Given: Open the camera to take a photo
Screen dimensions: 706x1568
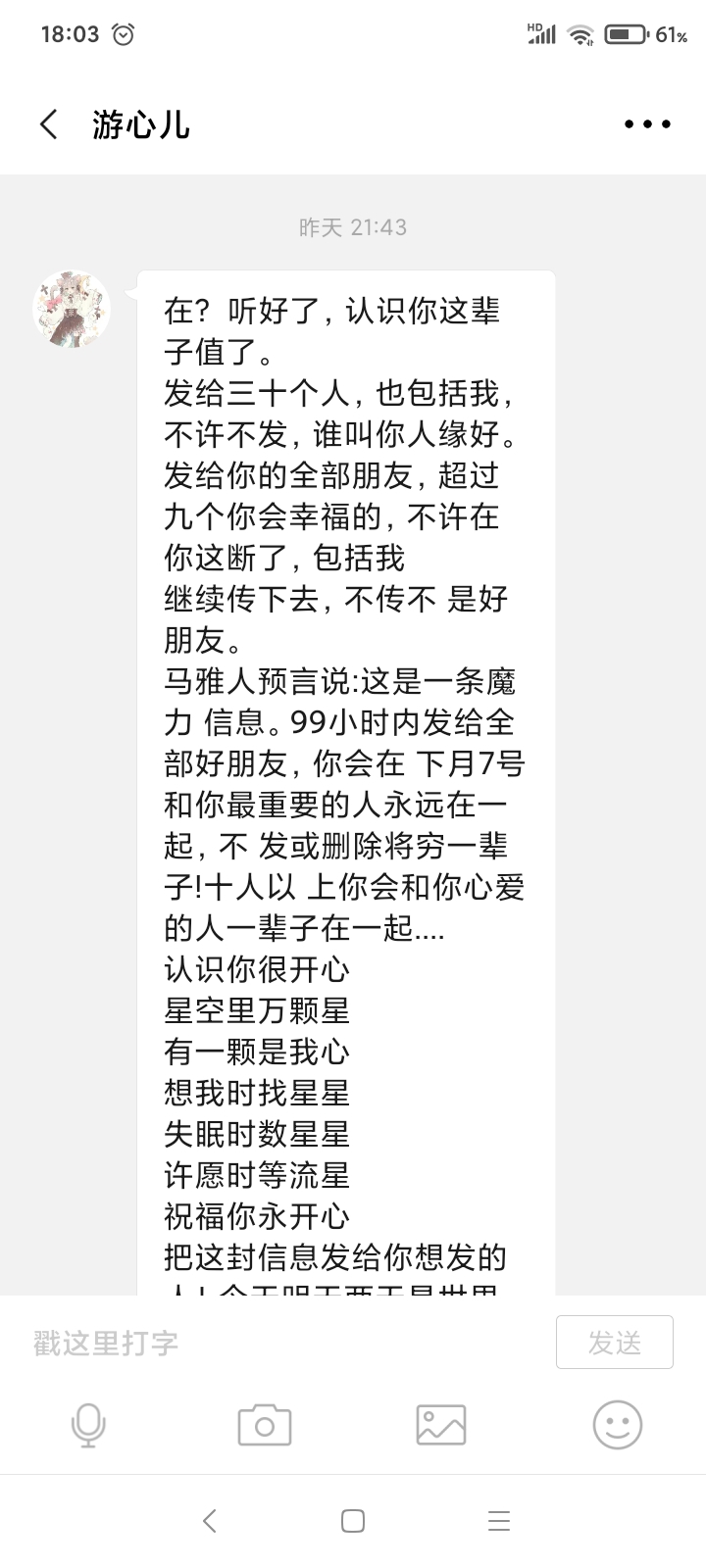Looking at the screenshot, I should (265, 1425).
